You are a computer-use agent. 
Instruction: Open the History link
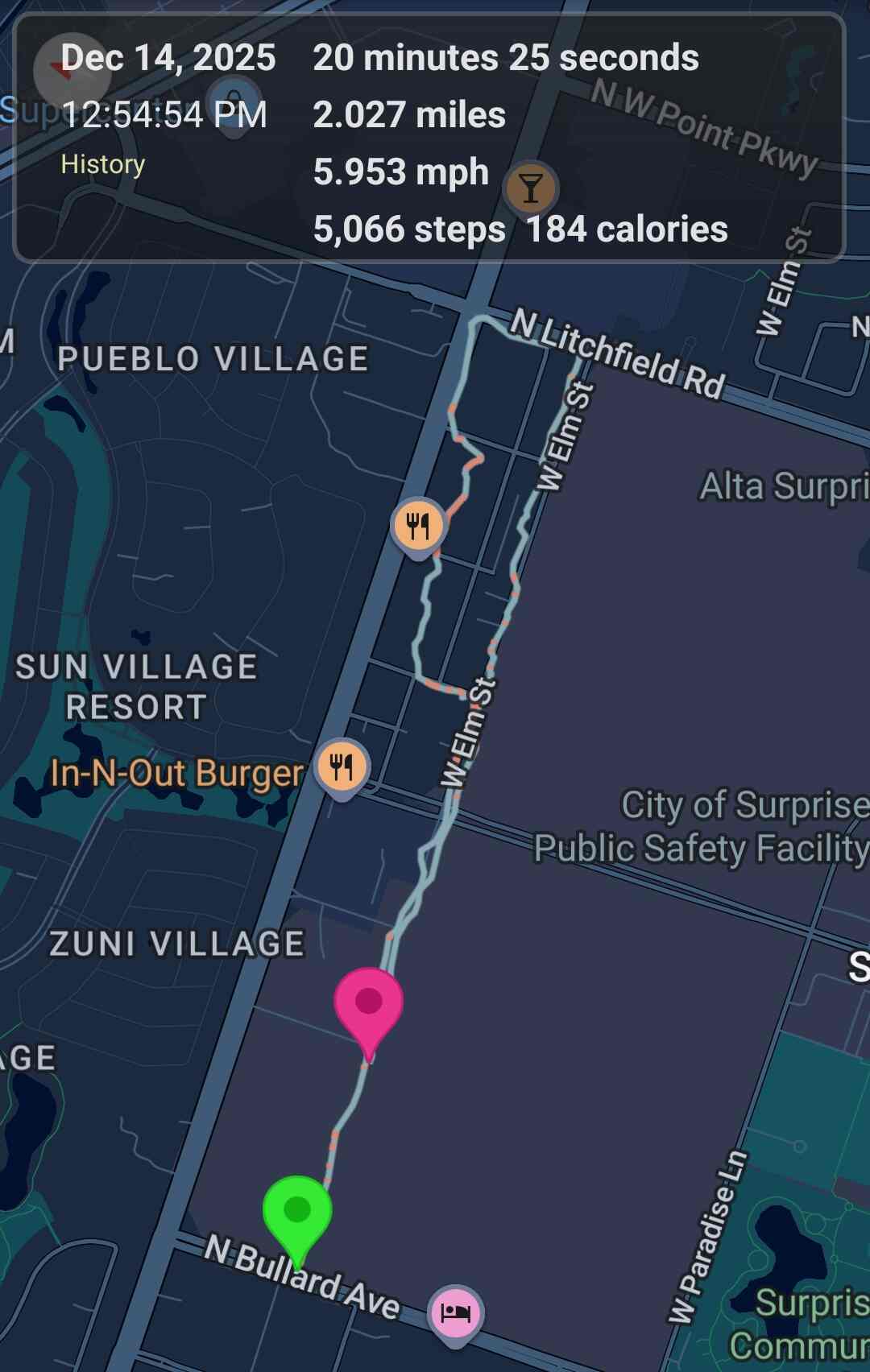click(102, 165)
